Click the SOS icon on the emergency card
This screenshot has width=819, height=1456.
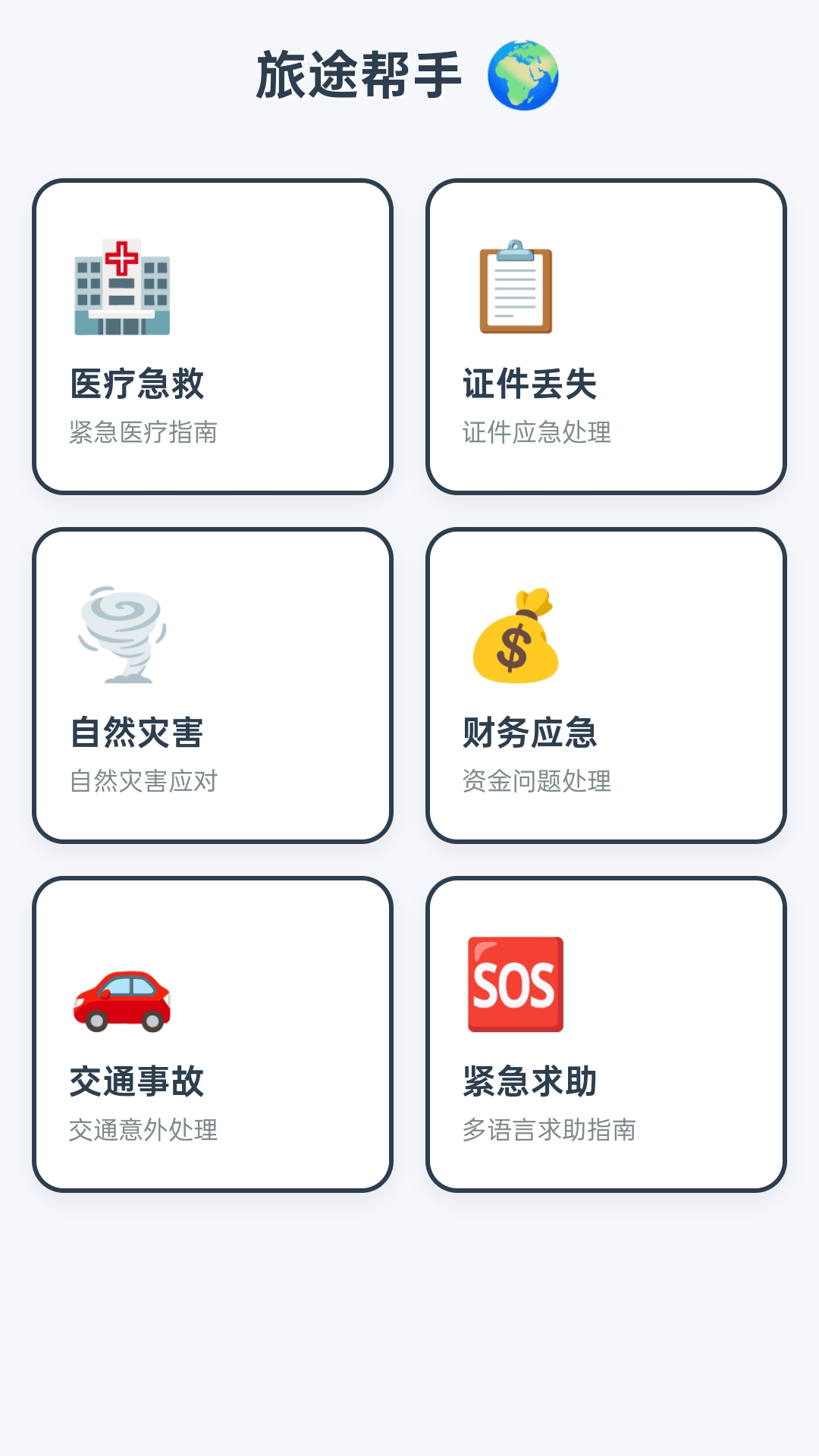[515, 986]
